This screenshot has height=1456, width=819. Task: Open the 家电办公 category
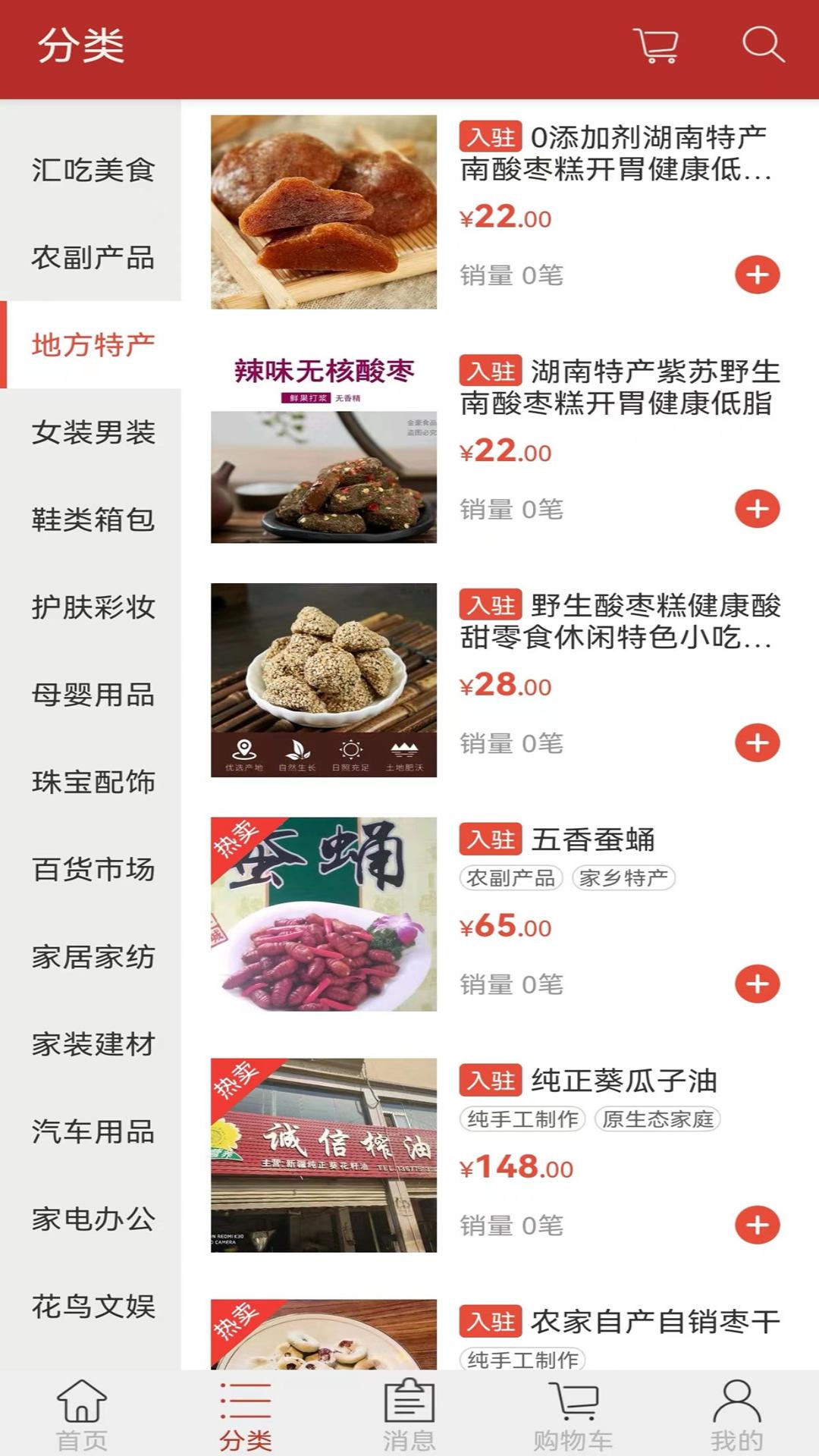click(x=95, y=1220)
